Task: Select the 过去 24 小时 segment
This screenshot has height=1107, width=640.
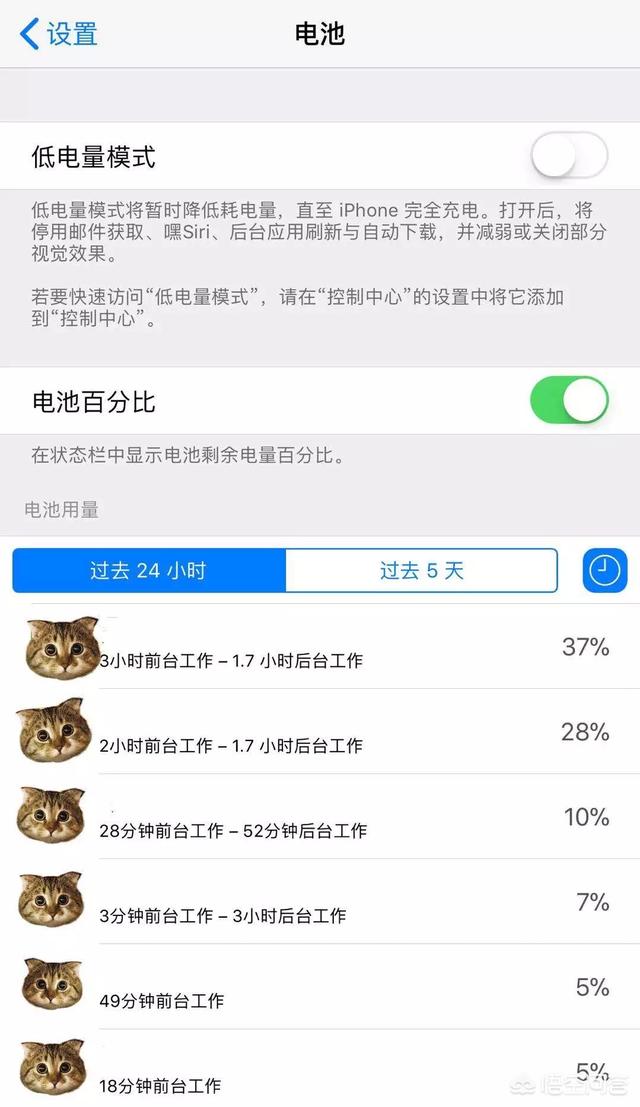Action: [x=149, y=570]
